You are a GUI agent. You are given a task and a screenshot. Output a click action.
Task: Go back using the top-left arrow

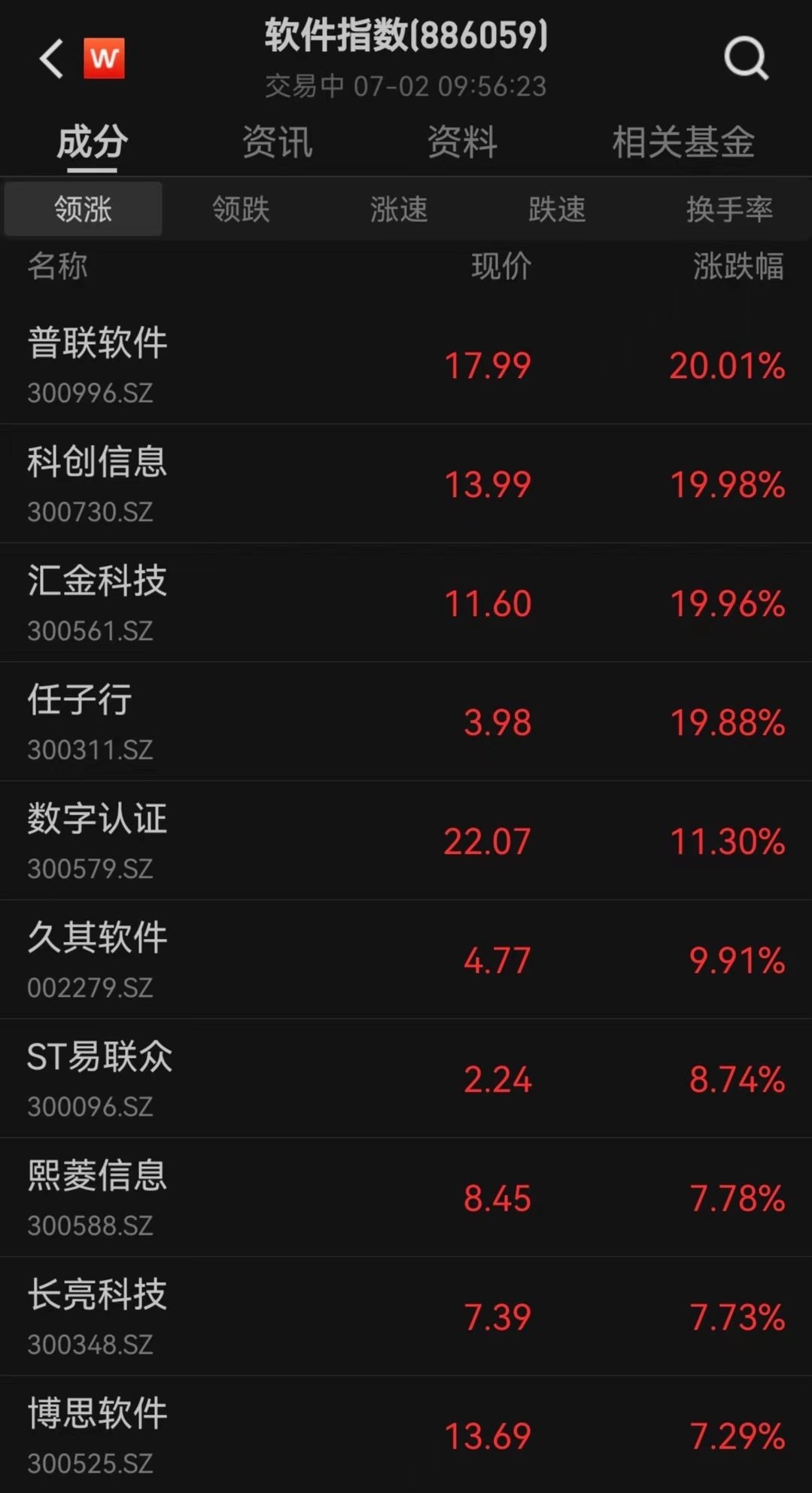tap(51, 59)
